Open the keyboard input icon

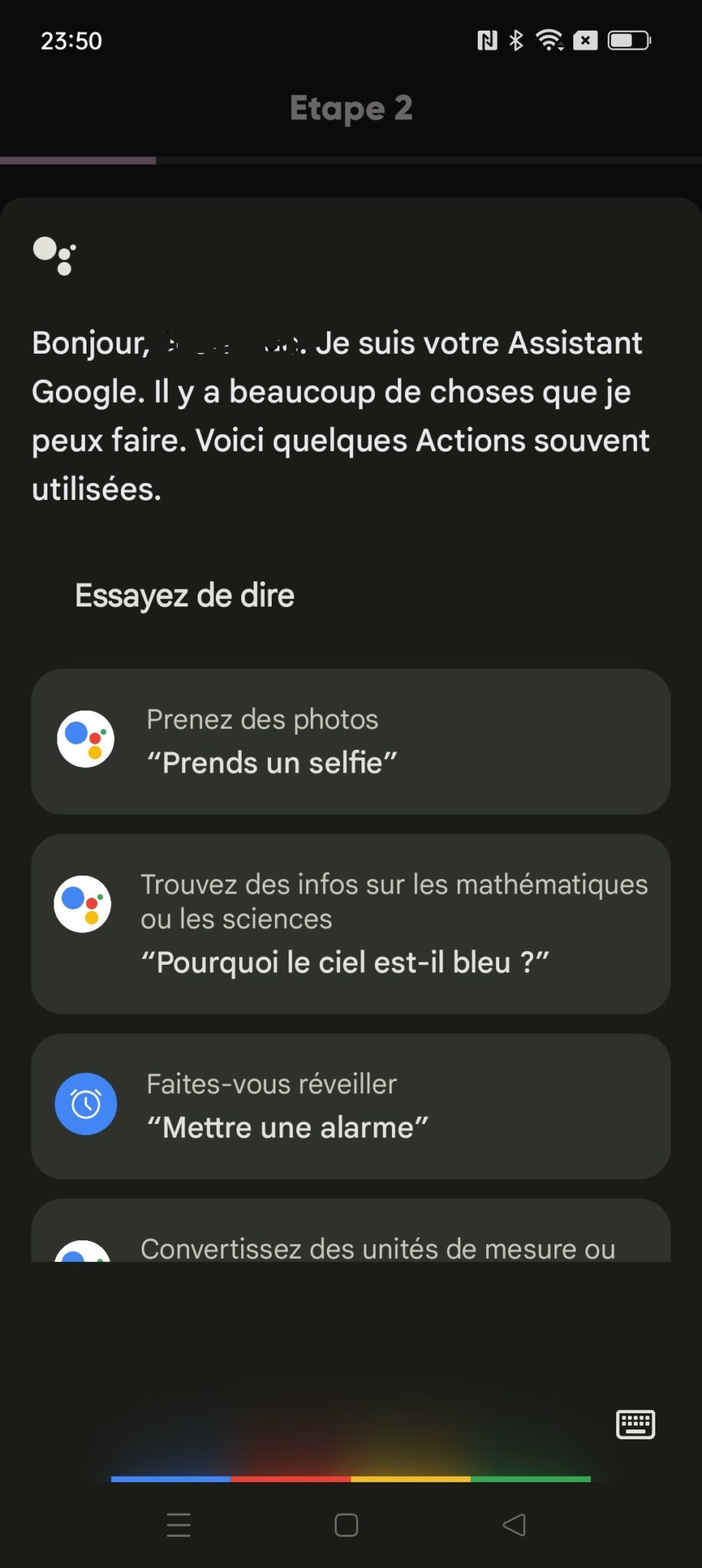coord(635,1424)
